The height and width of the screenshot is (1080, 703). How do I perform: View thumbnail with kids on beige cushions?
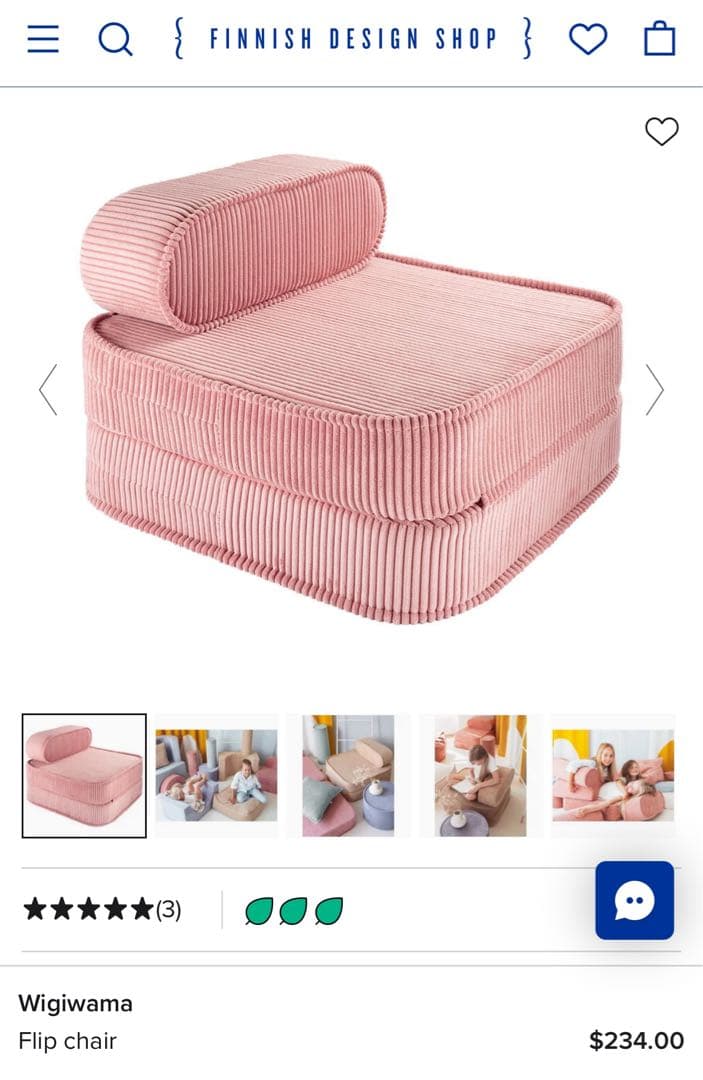tap(216, 775)
